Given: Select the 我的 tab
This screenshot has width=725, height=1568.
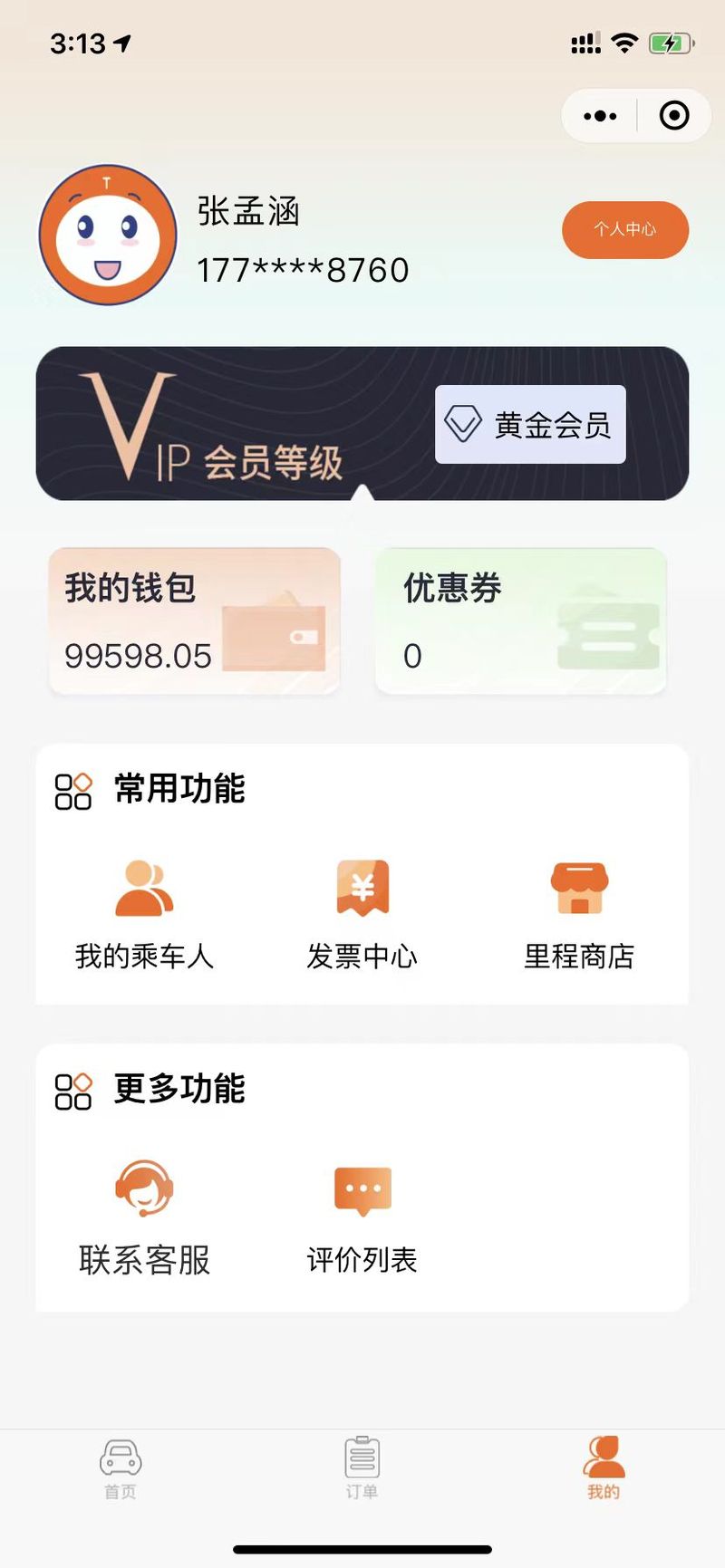Looking at the screenshot, I should coord(604,1468).
